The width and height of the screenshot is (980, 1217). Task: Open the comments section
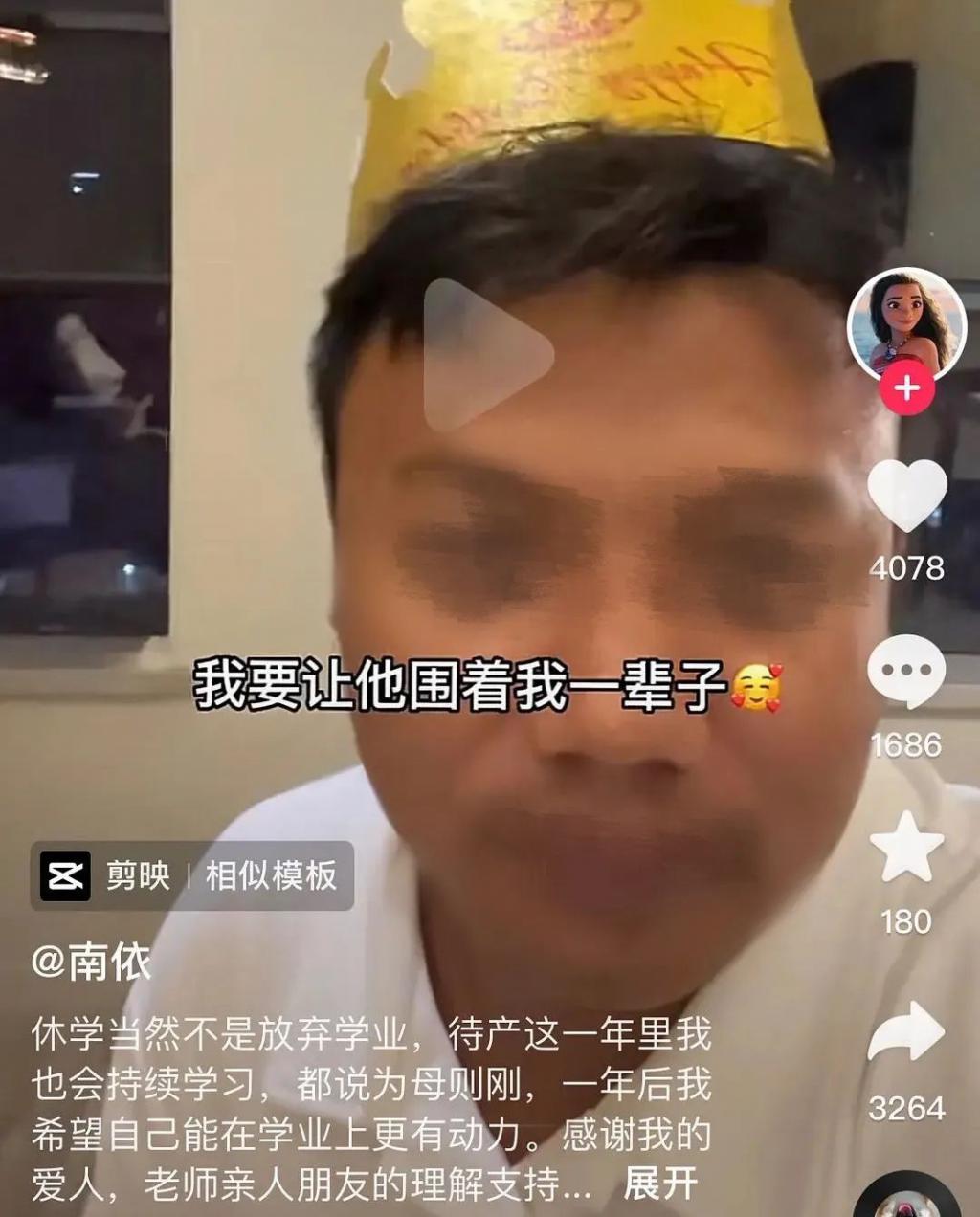point(906,671)
